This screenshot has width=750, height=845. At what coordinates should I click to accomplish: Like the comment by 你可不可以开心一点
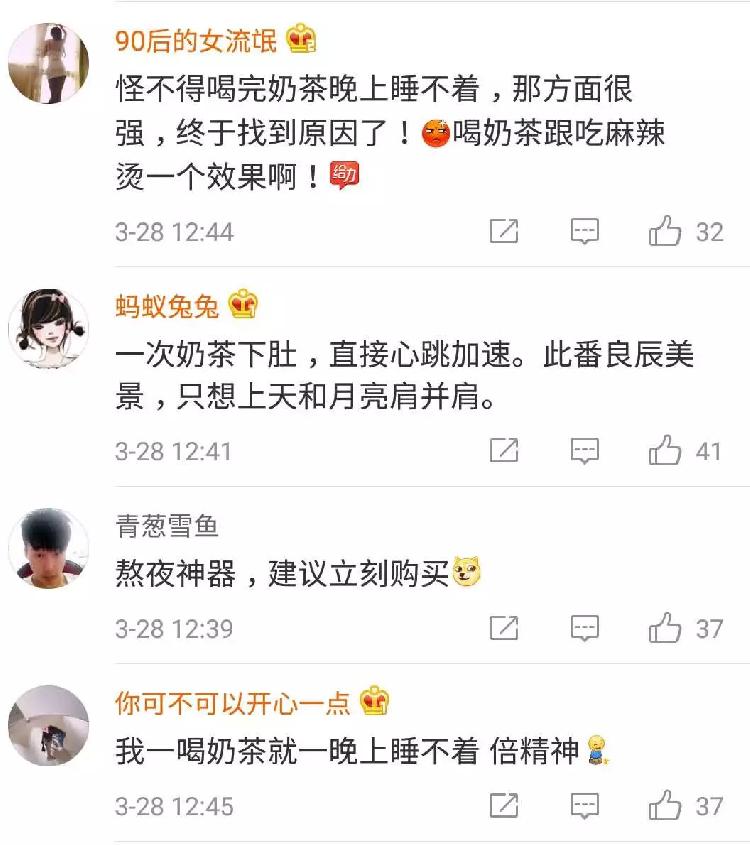pos(666,806)
